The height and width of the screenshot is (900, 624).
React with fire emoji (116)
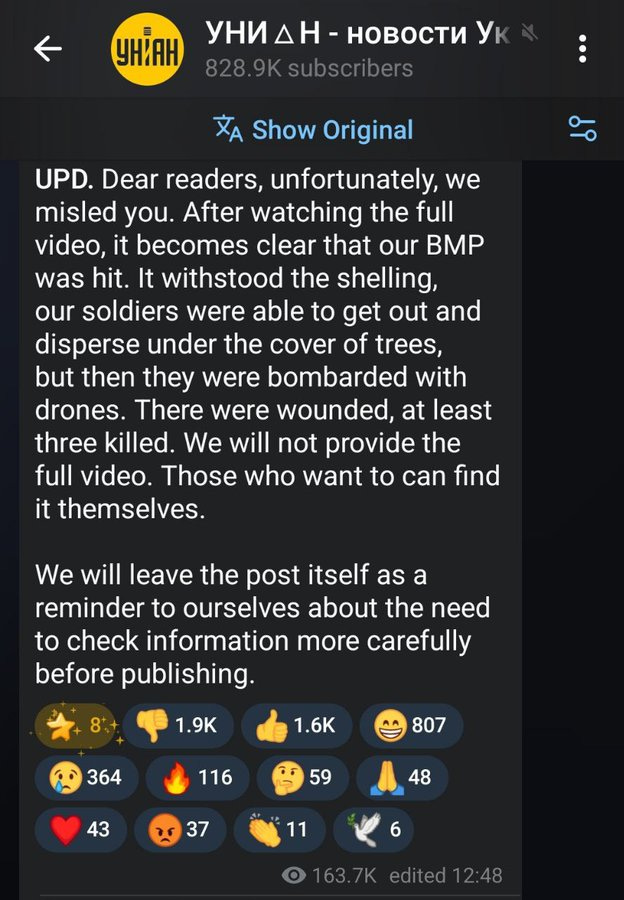coord(197,778)
